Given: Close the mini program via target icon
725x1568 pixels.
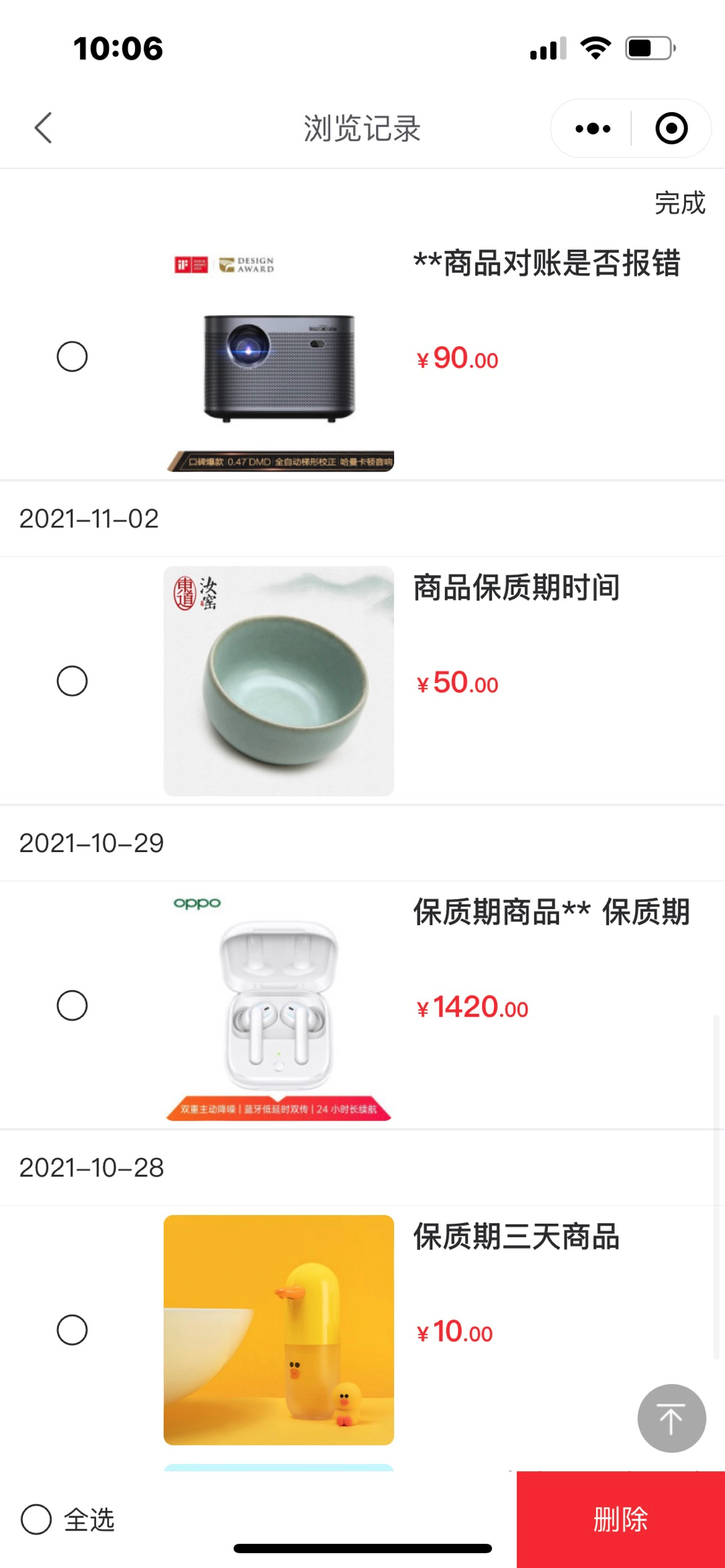Looking at the screenshot, I should click(x=671, y=128).
